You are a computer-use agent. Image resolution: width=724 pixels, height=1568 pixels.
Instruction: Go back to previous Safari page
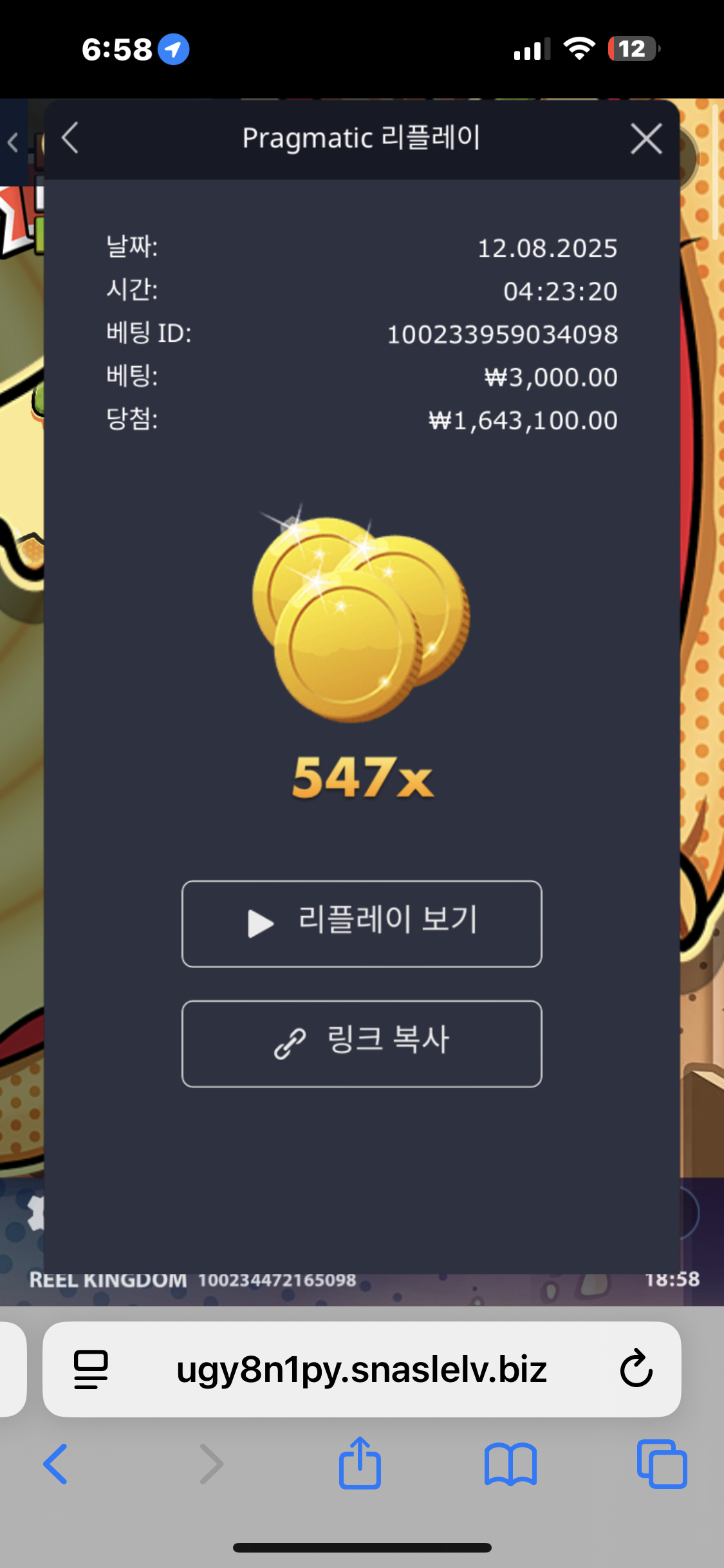click(x=56, y=1464)
